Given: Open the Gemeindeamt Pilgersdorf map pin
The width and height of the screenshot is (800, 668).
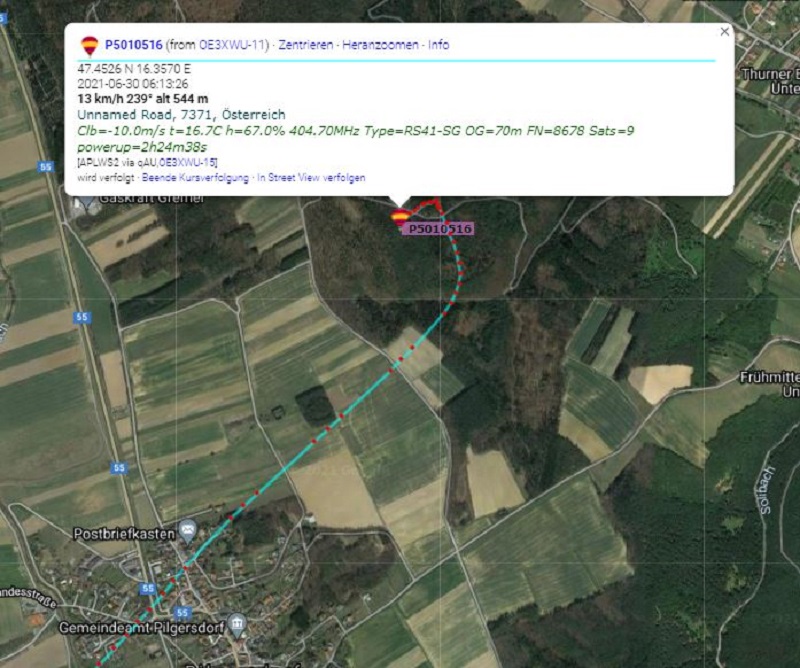Looking at the screenshot, I should [236, 626].
